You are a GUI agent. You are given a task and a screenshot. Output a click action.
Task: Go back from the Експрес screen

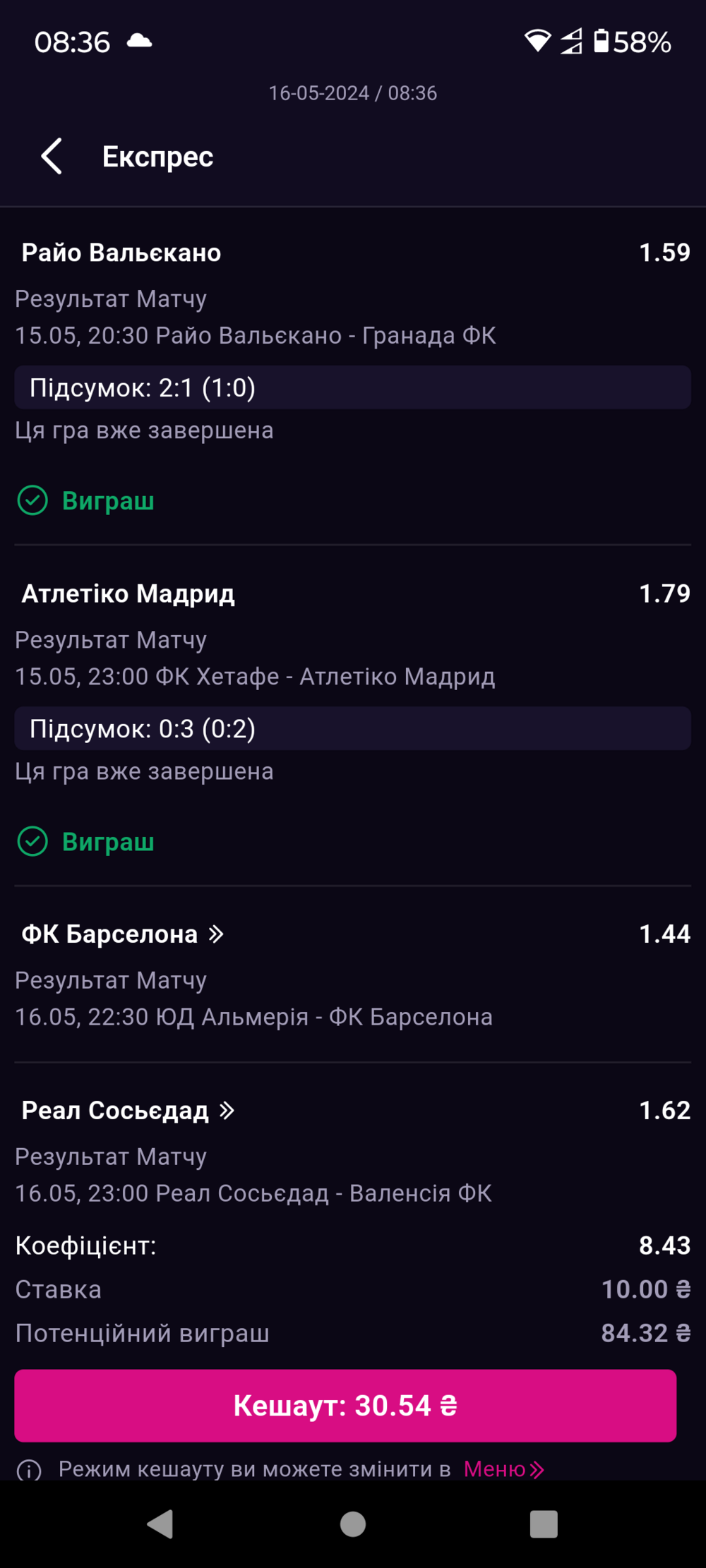[x=52, y=156]
